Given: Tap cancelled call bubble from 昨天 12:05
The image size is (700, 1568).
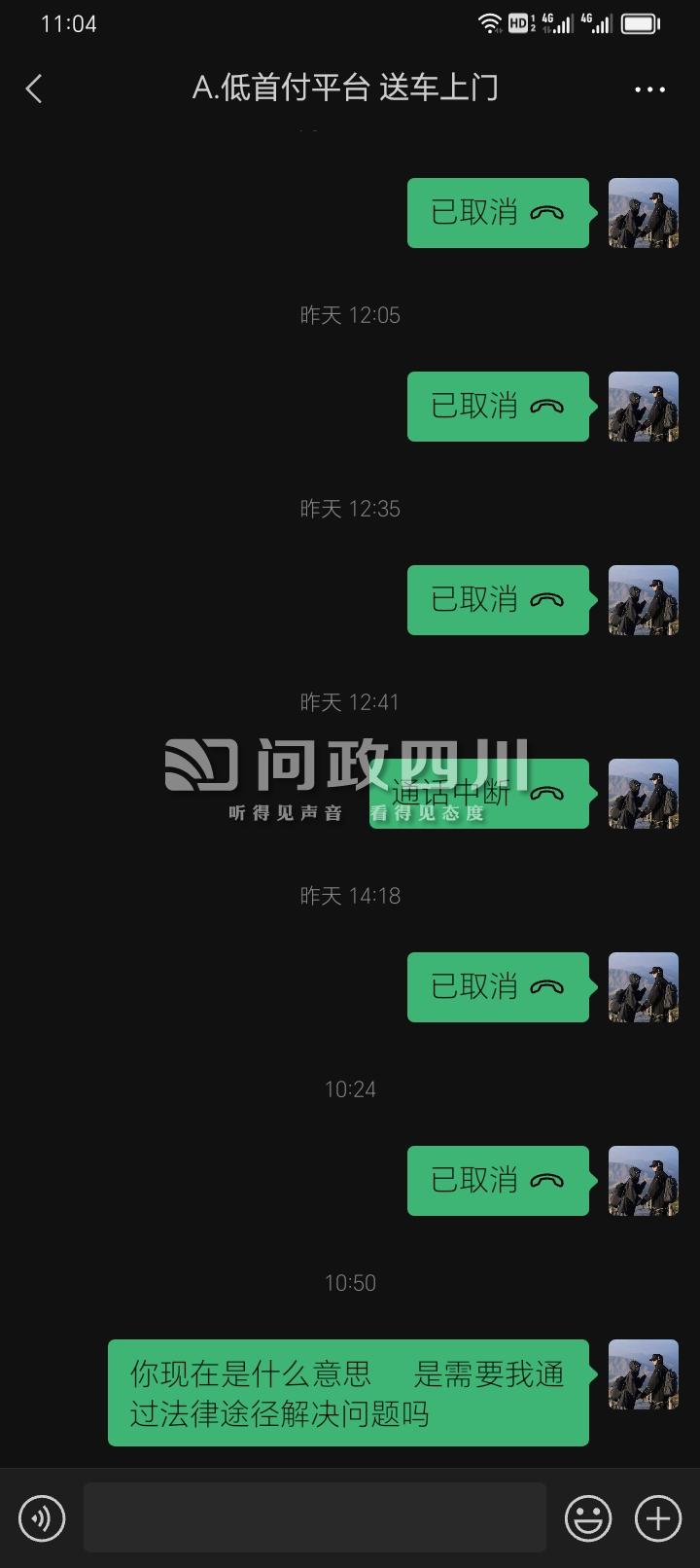Looking at the screenshot, I should (498, 407).
